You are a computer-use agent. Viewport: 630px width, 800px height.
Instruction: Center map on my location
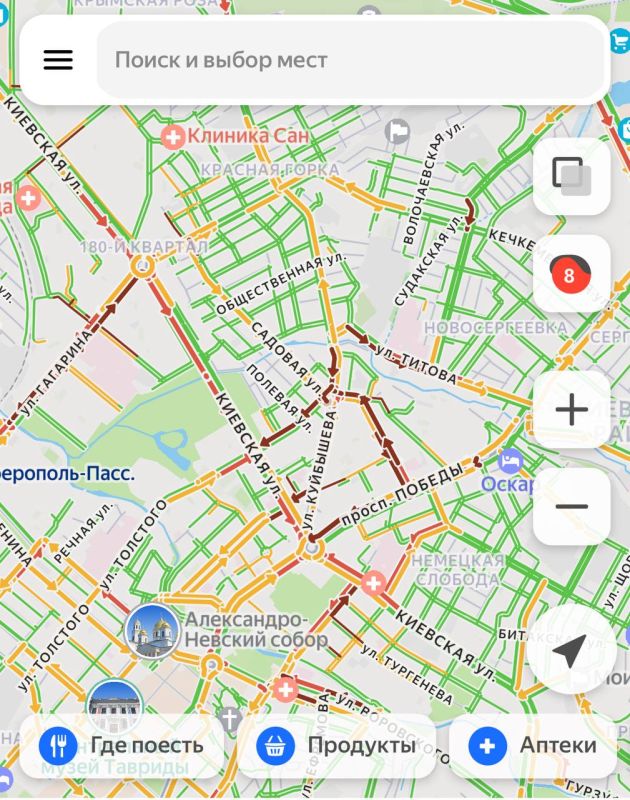point(569,651)
